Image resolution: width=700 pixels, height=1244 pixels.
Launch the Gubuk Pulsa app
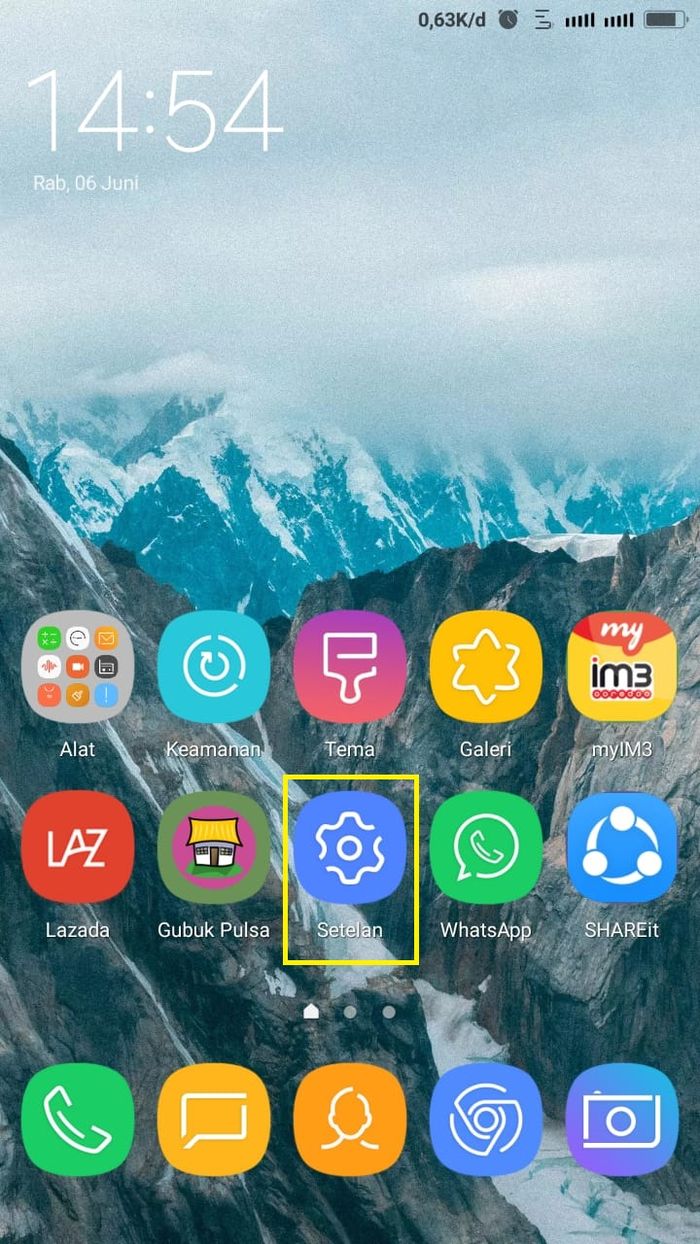coord(213,848)
